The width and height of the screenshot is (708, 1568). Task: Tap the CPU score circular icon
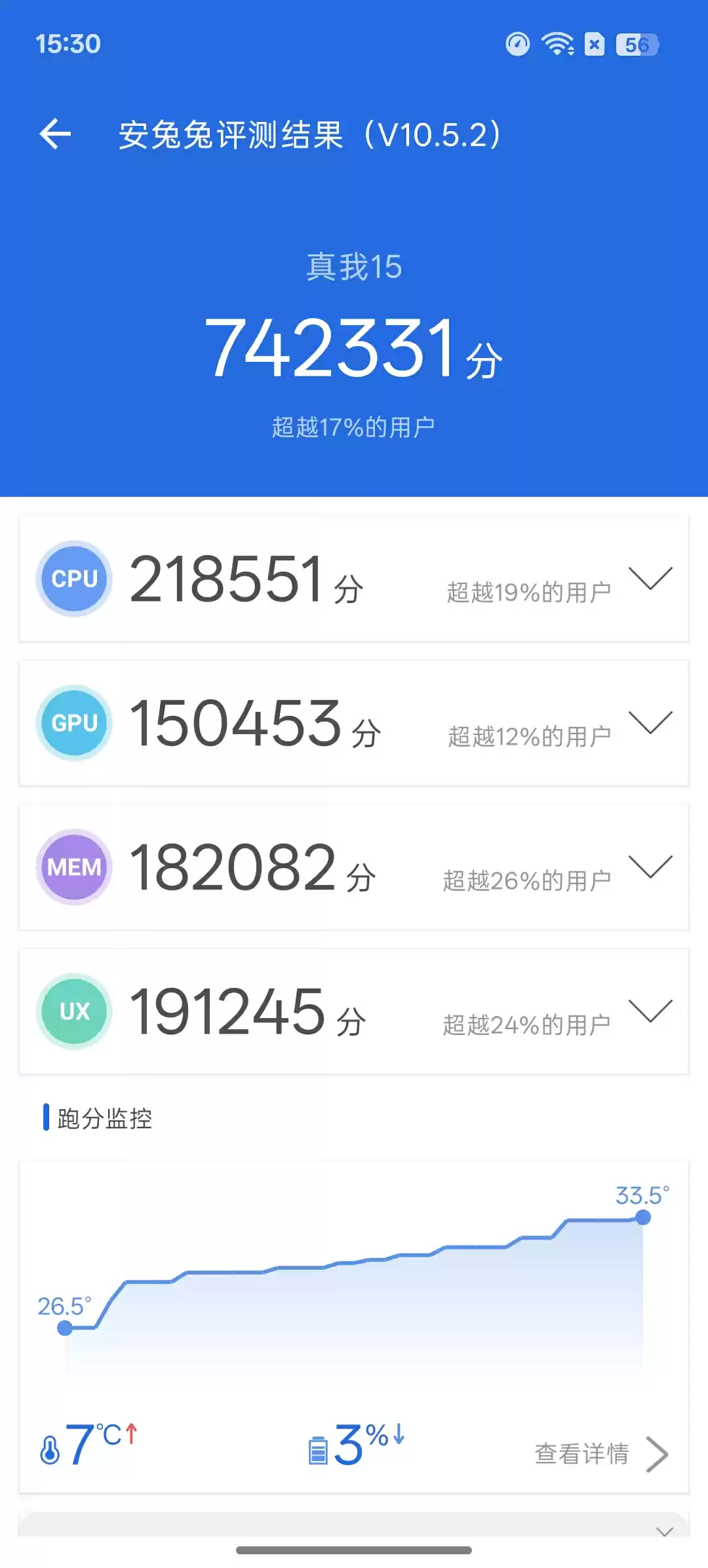point(74,578)
